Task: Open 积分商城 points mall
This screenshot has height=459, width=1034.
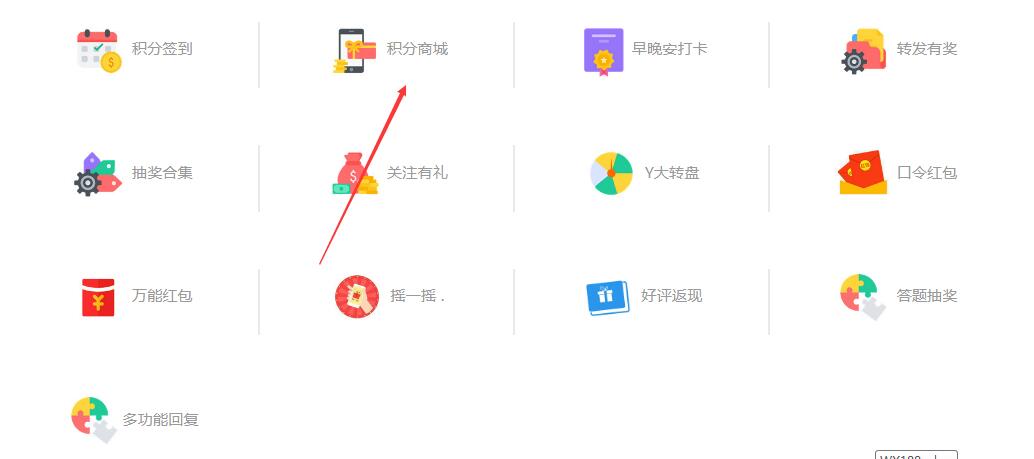Action: pyautogui.click(x=391, y=49)
